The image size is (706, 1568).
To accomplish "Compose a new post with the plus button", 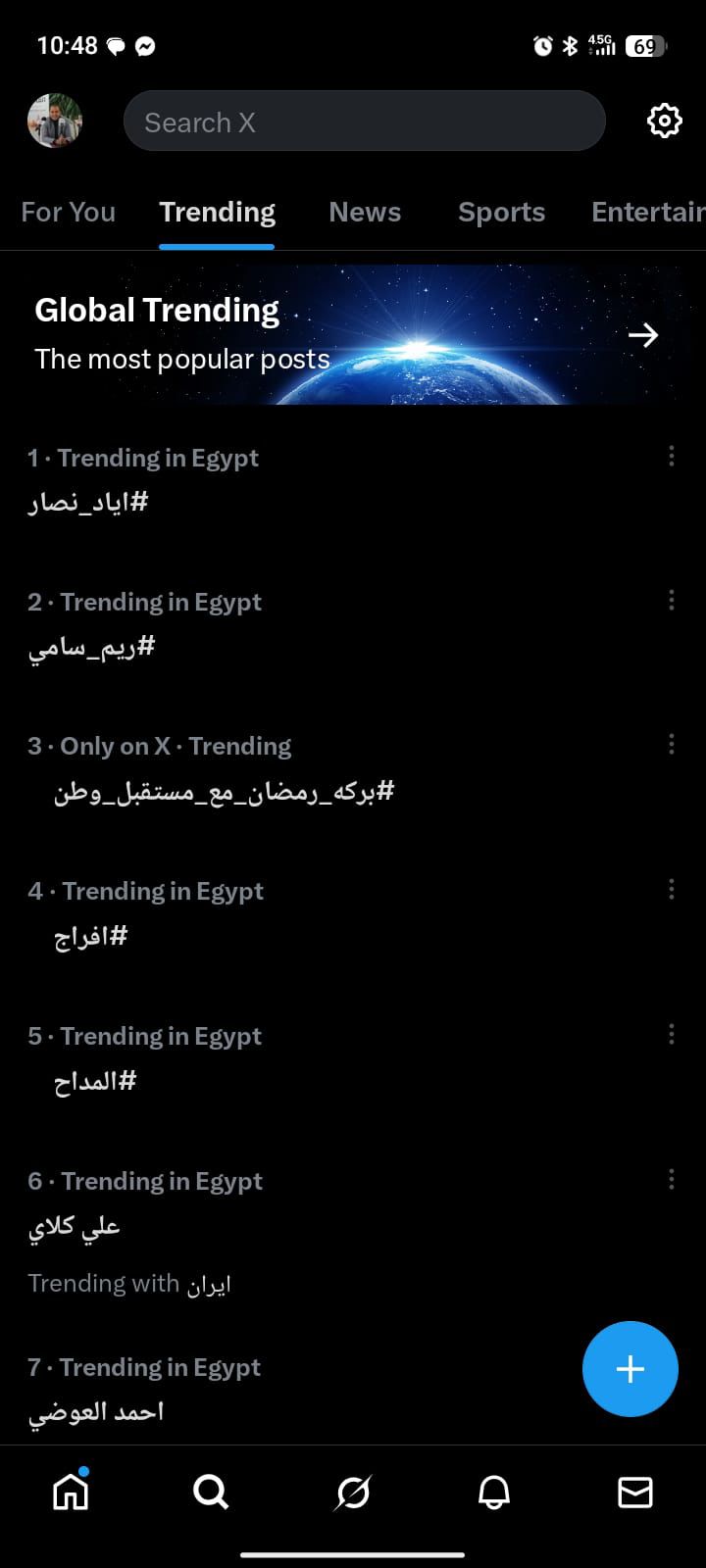I will pos(630,1369).
